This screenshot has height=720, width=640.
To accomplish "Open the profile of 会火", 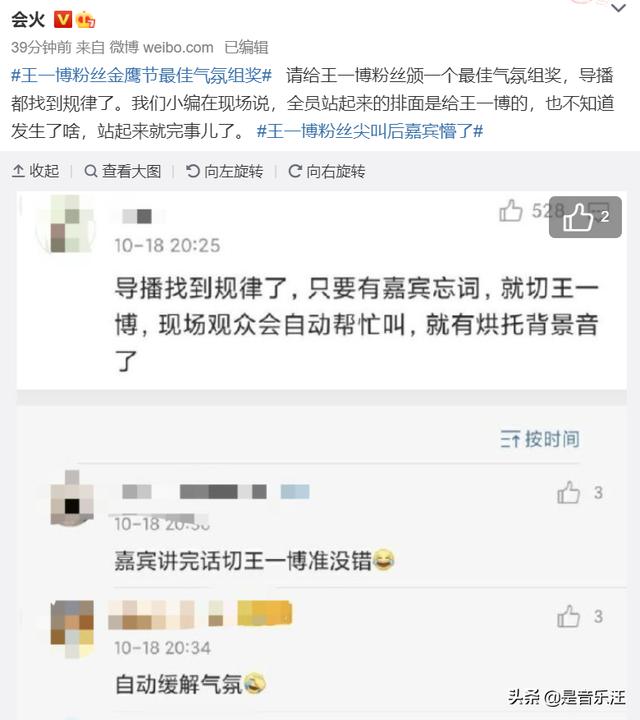I will 28,18.
